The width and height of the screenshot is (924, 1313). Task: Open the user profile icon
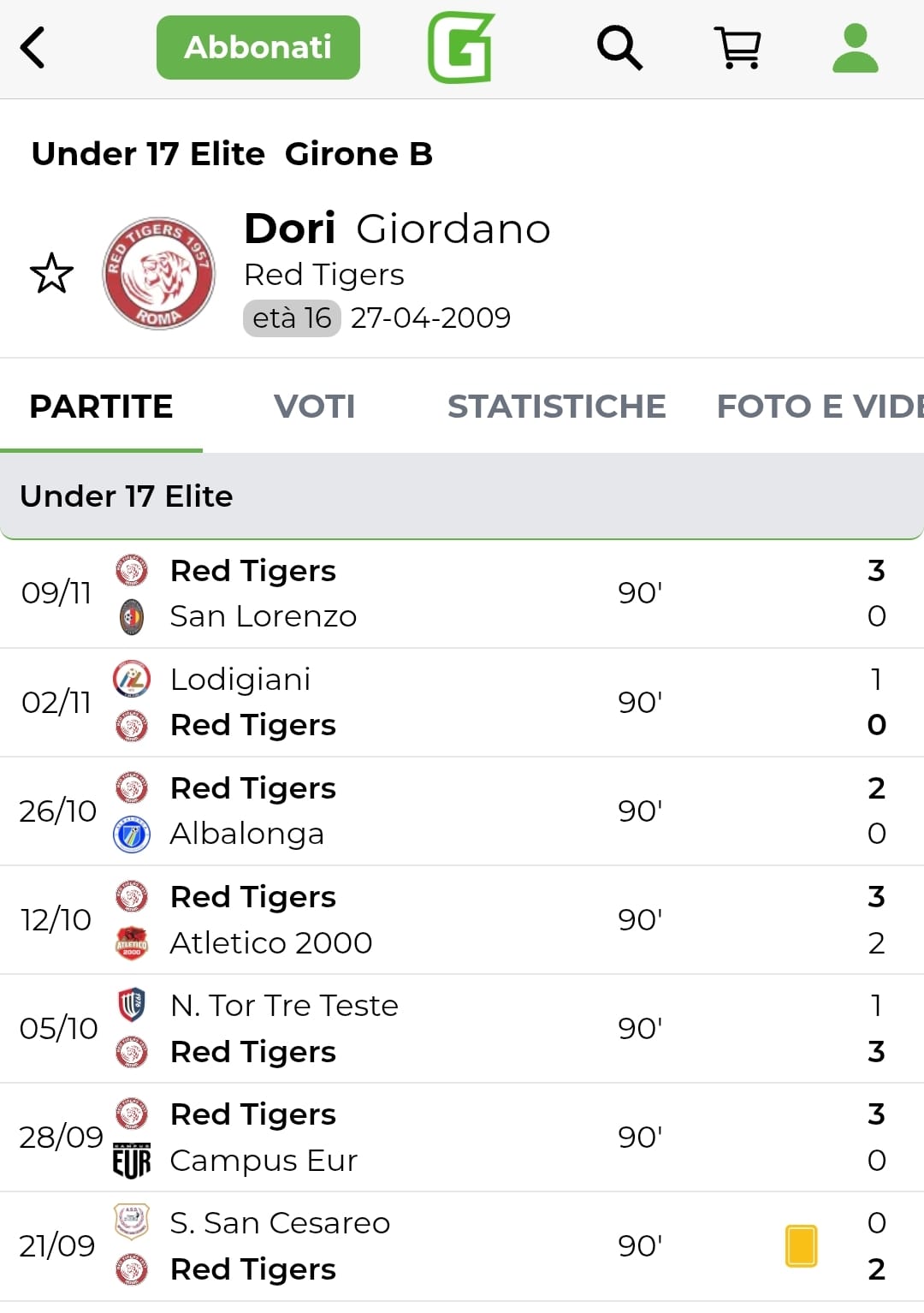tap(855, 48)
